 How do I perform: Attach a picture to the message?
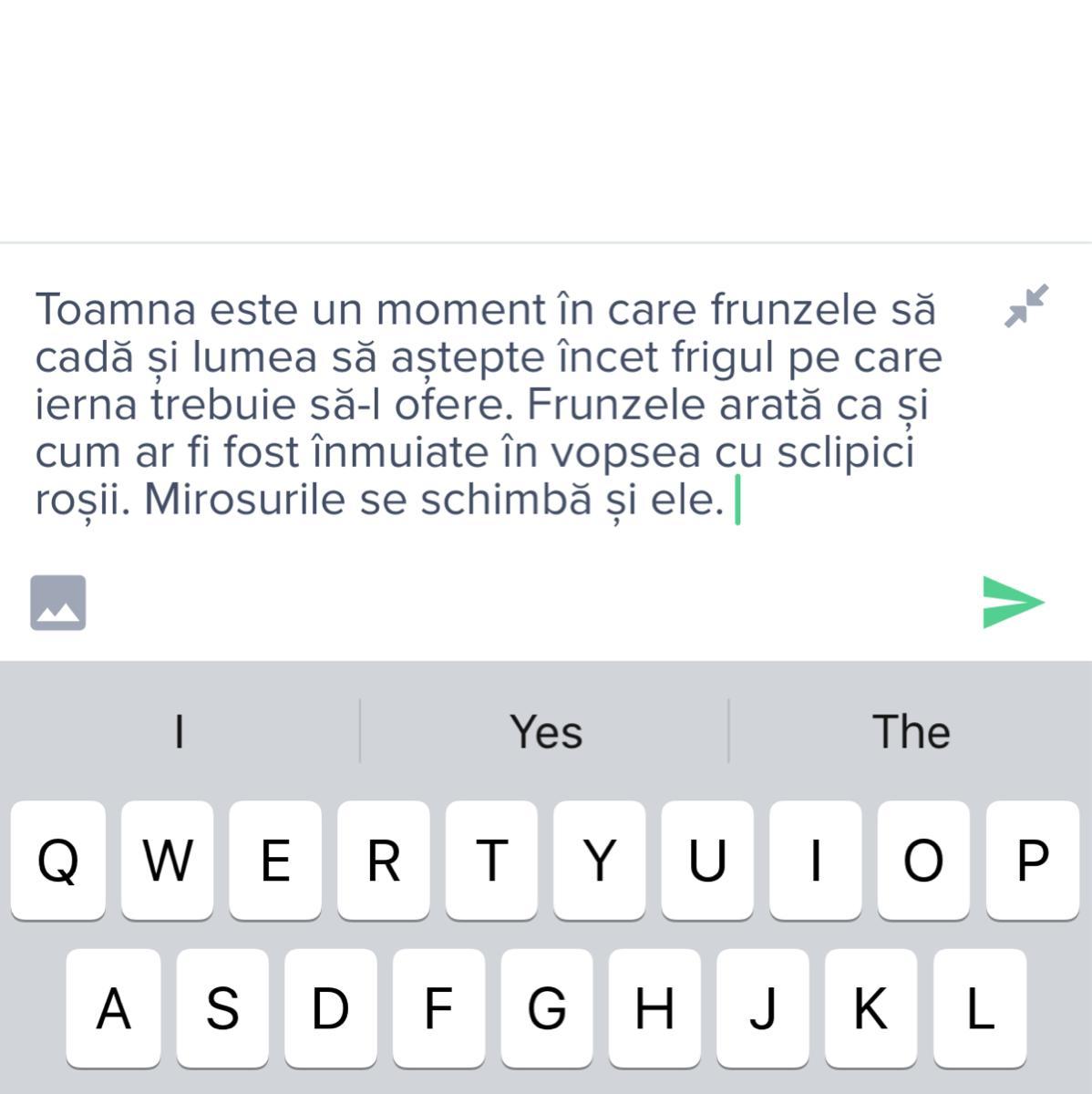58,603
